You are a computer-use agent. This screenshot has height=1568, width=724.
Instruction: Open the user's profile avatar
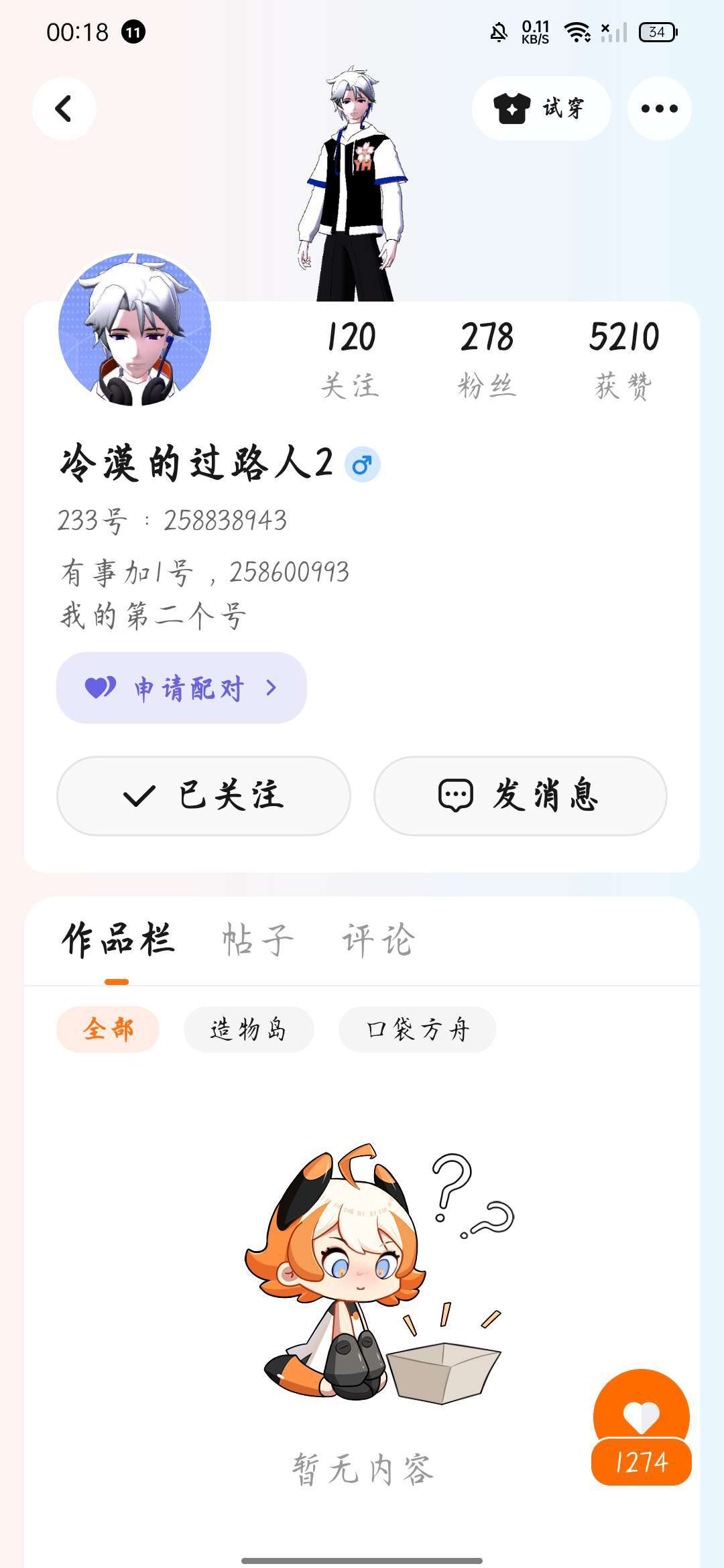pos(135,330)
